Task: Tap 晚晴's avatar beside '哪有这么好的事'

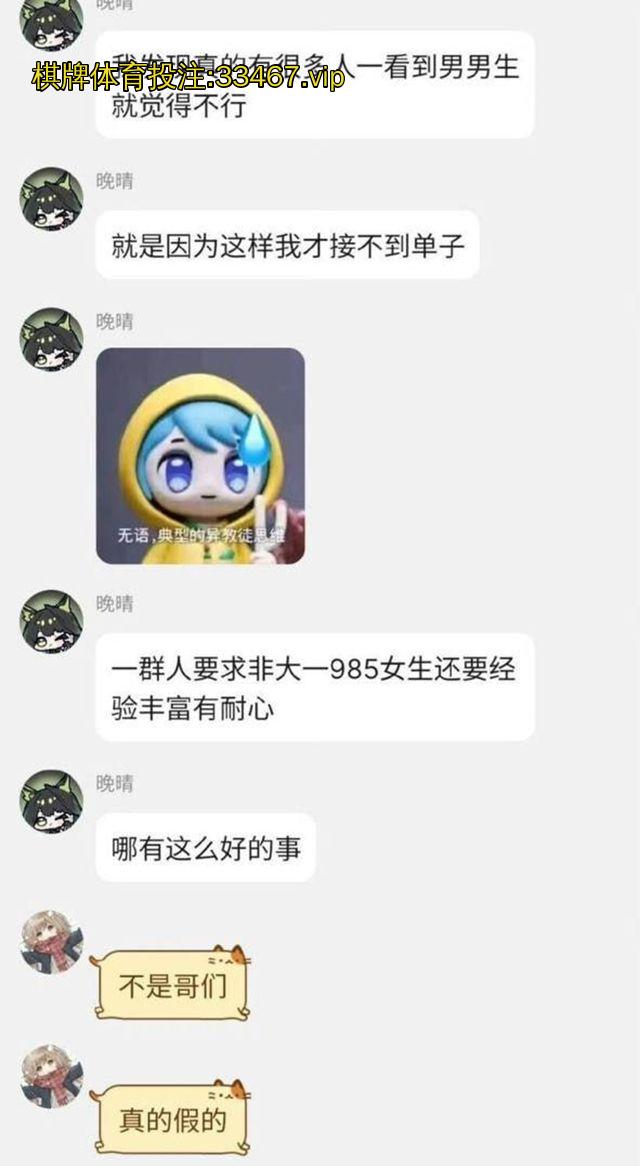Action: pyautogui.click(x=51, y=801)
